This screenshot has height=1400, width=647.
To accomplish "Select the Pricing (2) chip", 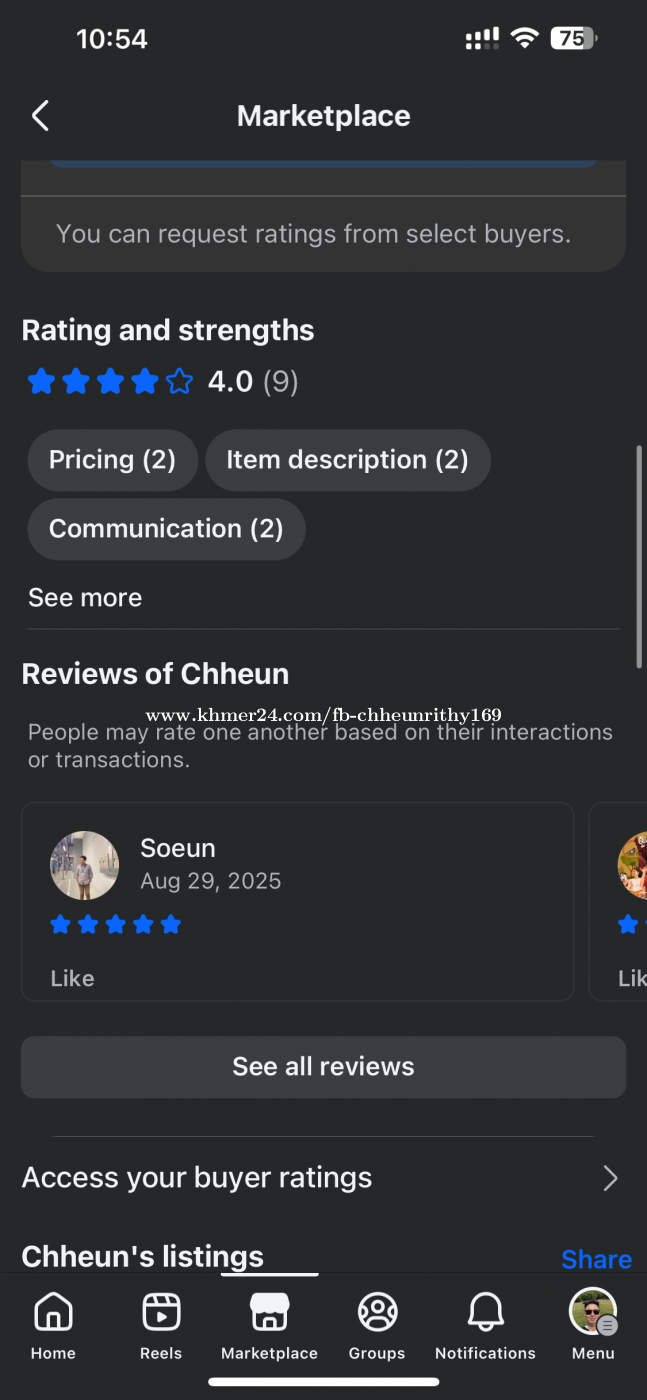I will pos(112,460).
